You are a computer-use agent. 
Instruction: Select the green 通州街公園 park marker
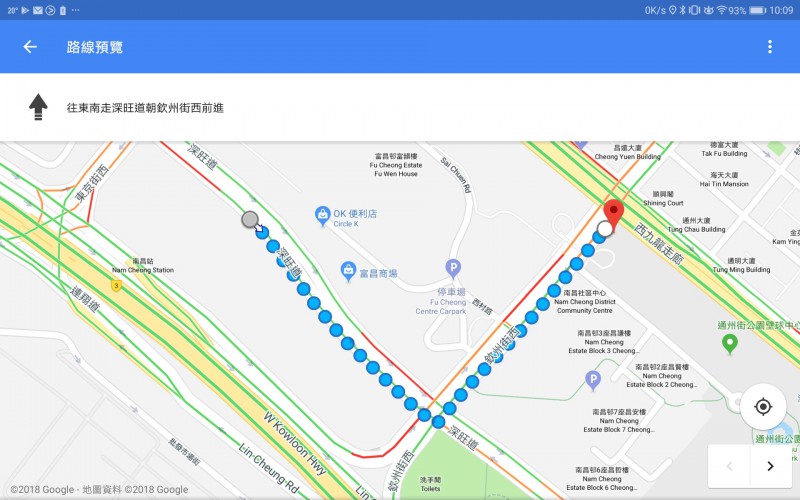coord(730,343)
